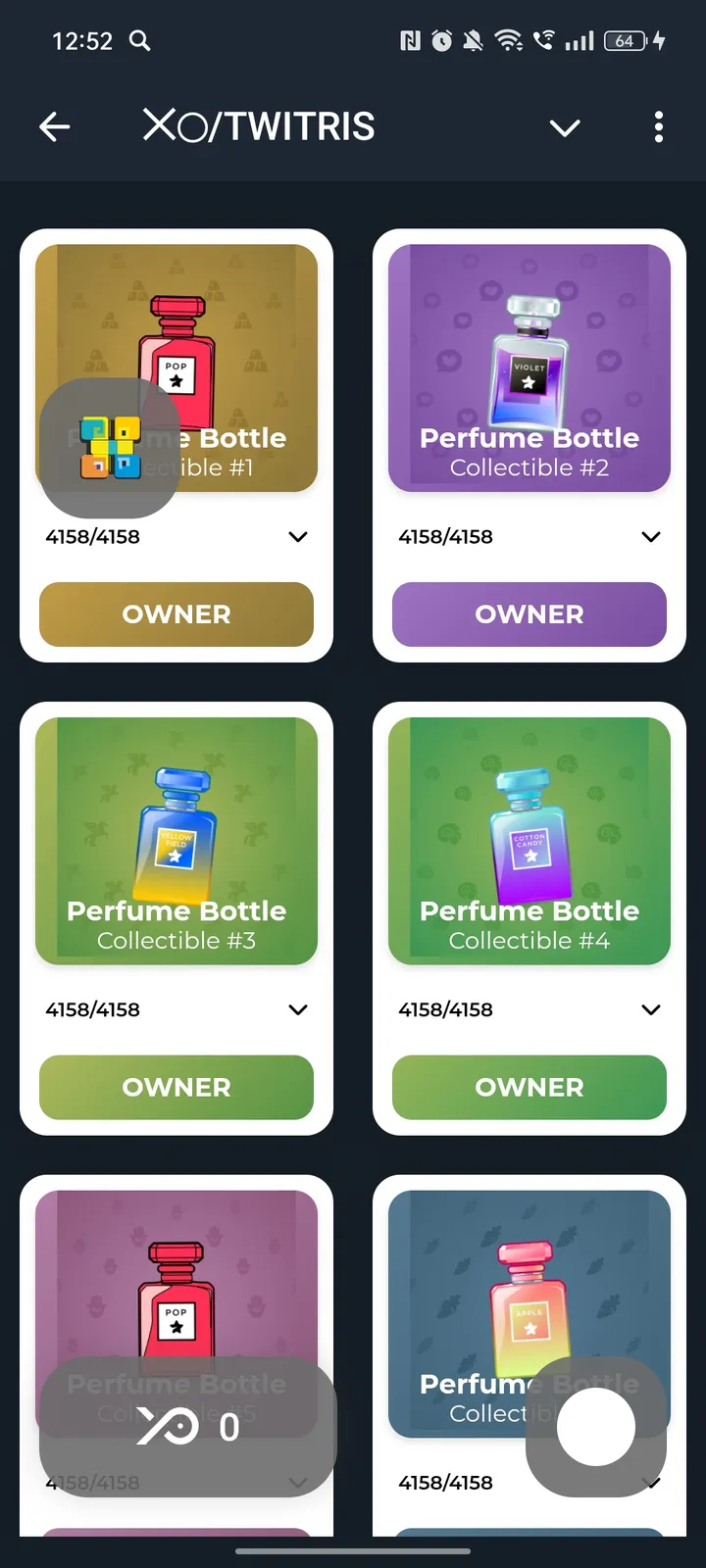Tap the white circle floating button
The height and width of the screenshot is (1568, 706).
[x=596, y=1427]
